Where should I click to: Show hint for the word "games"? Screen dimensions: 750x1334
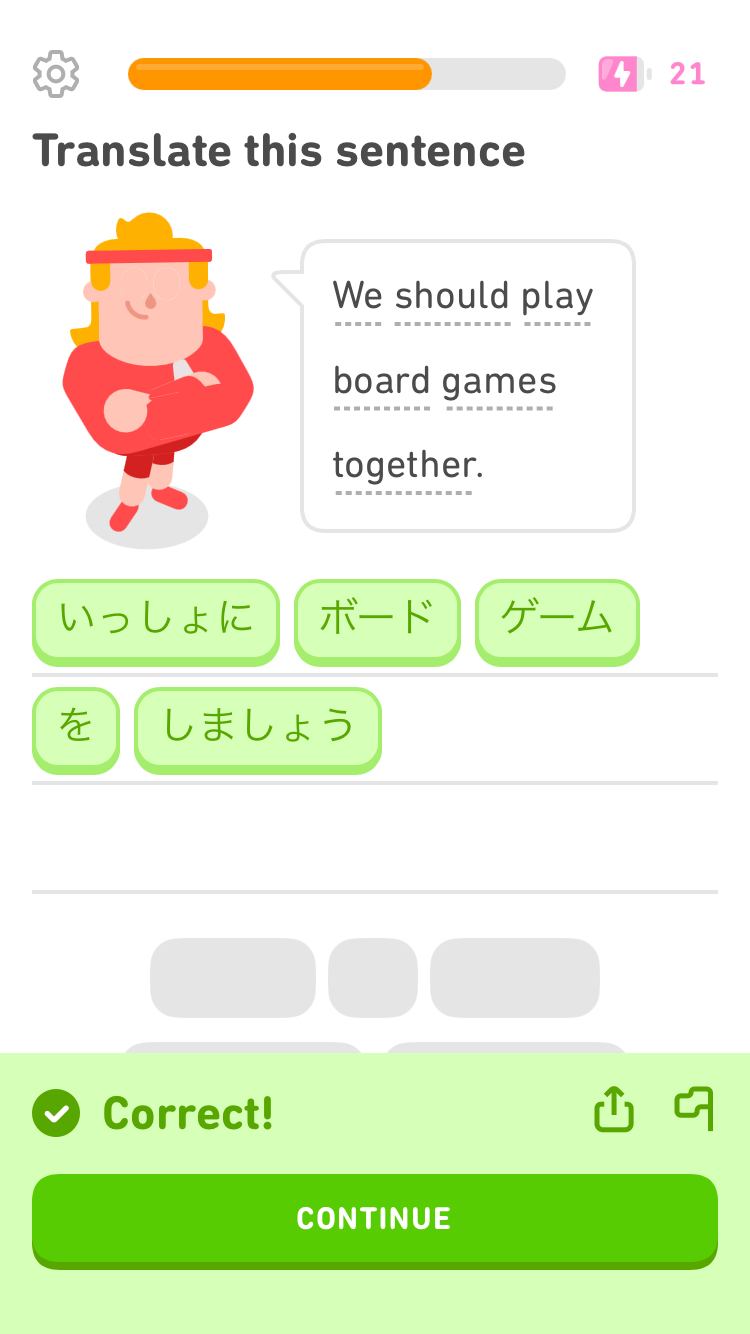click(x=498, y=382)
